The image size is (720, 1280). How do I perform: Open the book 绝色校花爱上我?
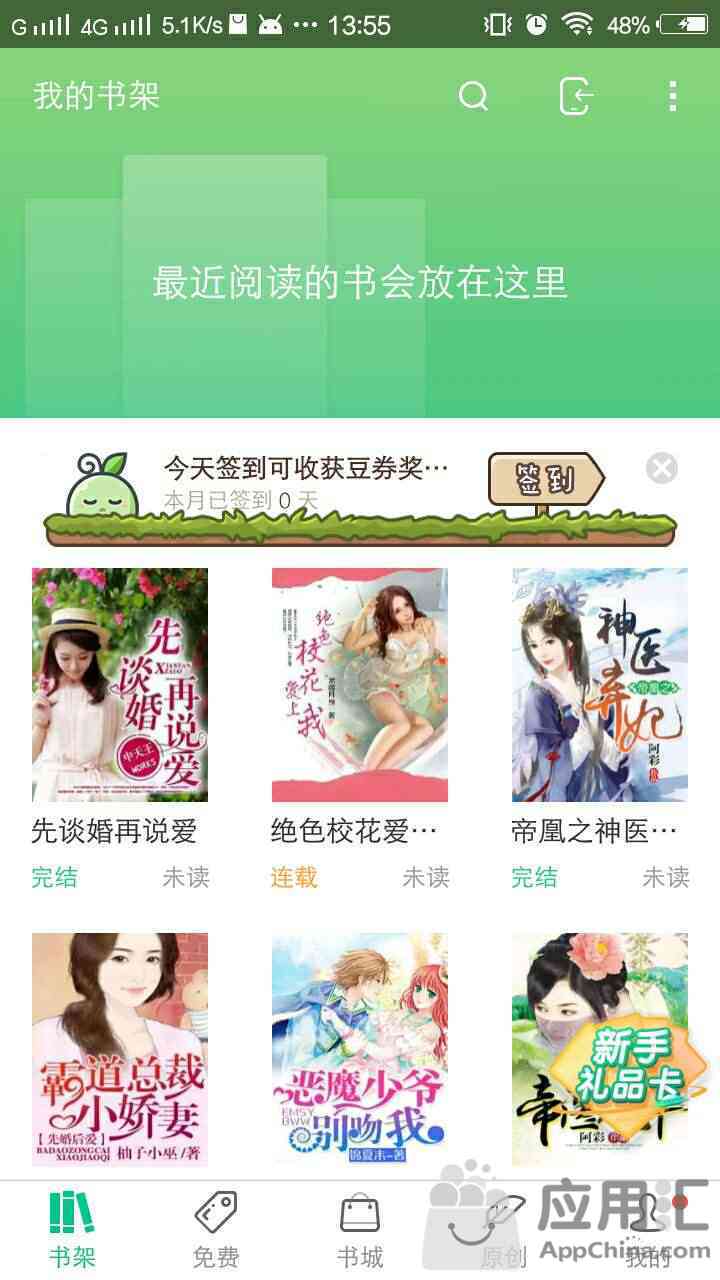(360, 685)
